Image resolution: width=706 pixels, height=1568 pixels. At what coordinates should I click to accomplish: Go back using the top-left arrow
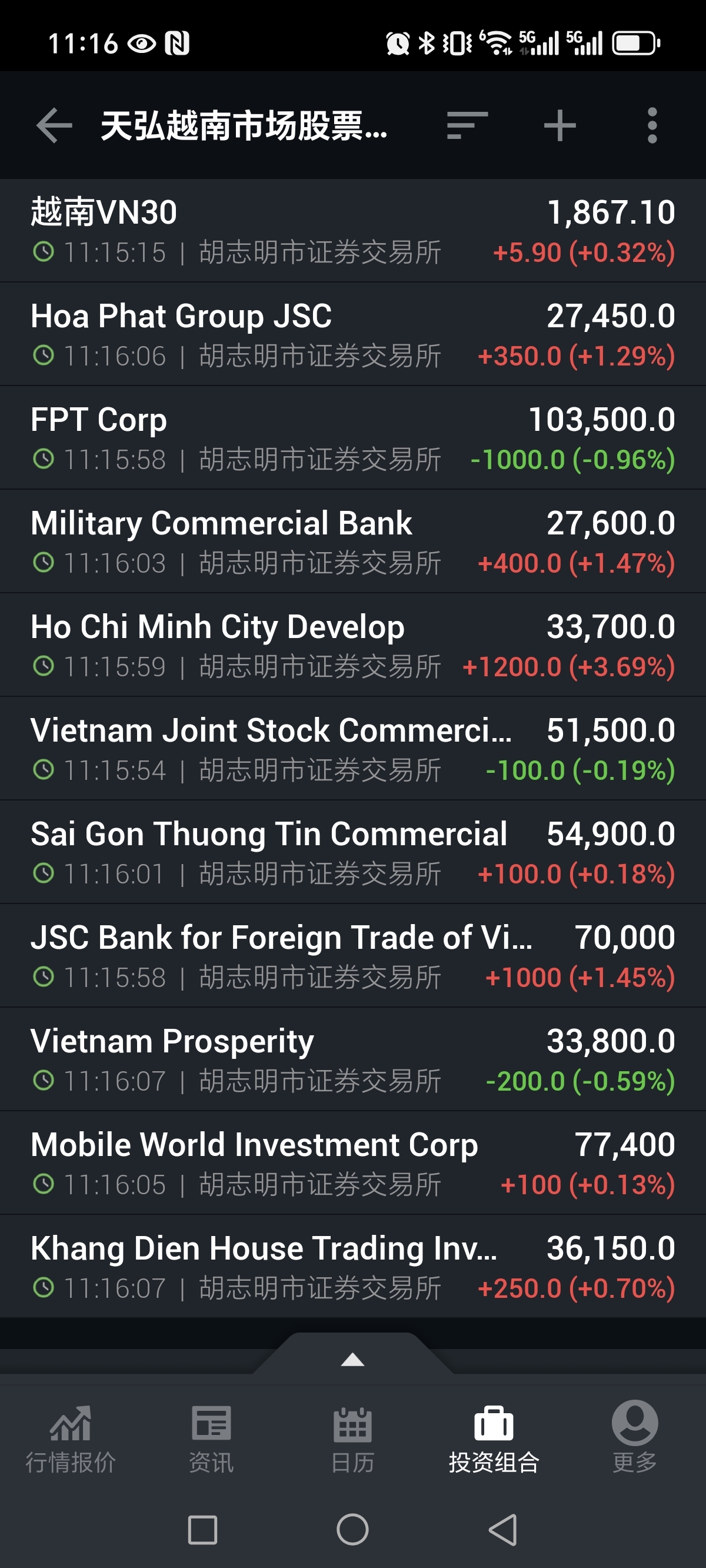(x=54, y=125)
